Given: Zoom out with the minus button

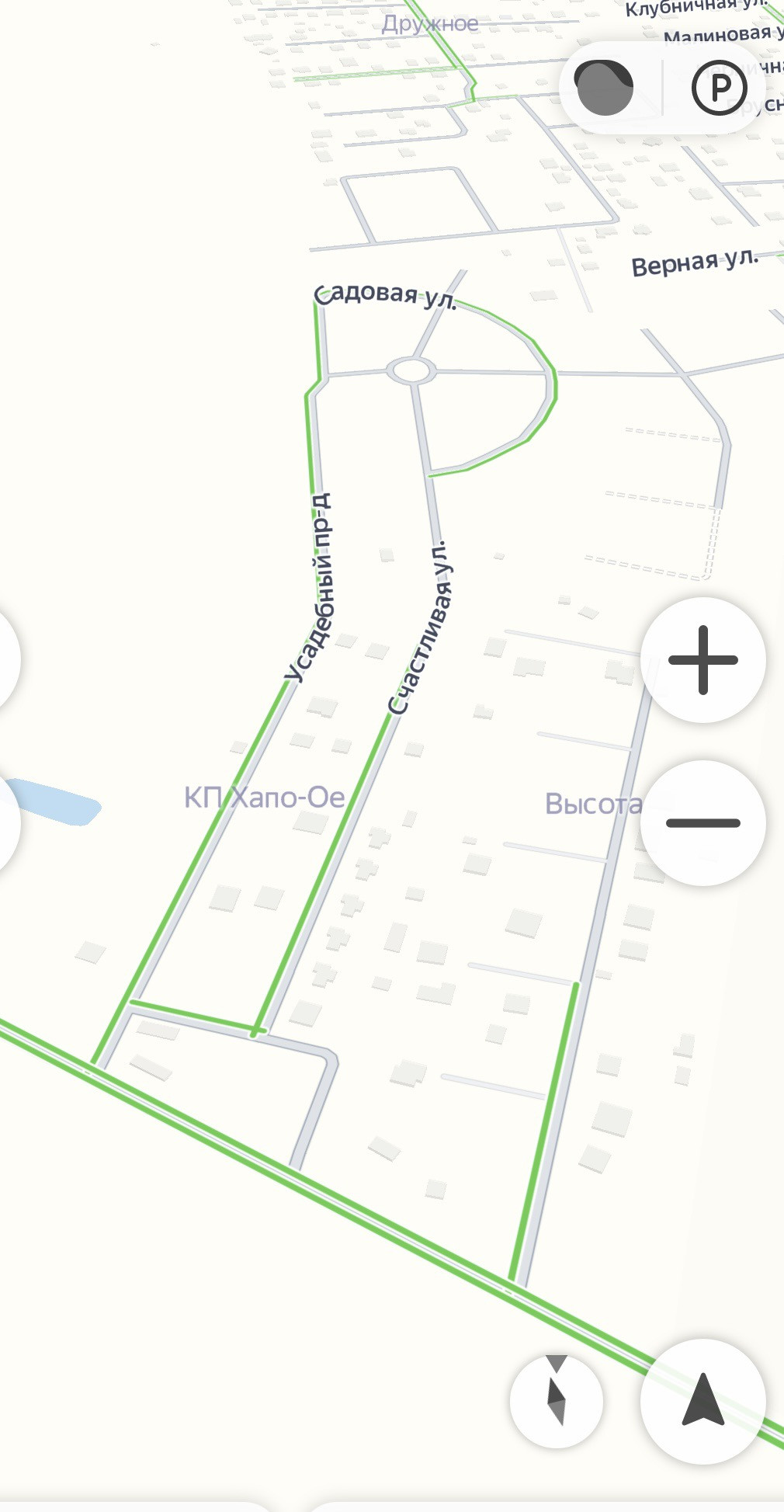Looking at the screenshot, I should (x=702, y=823).
